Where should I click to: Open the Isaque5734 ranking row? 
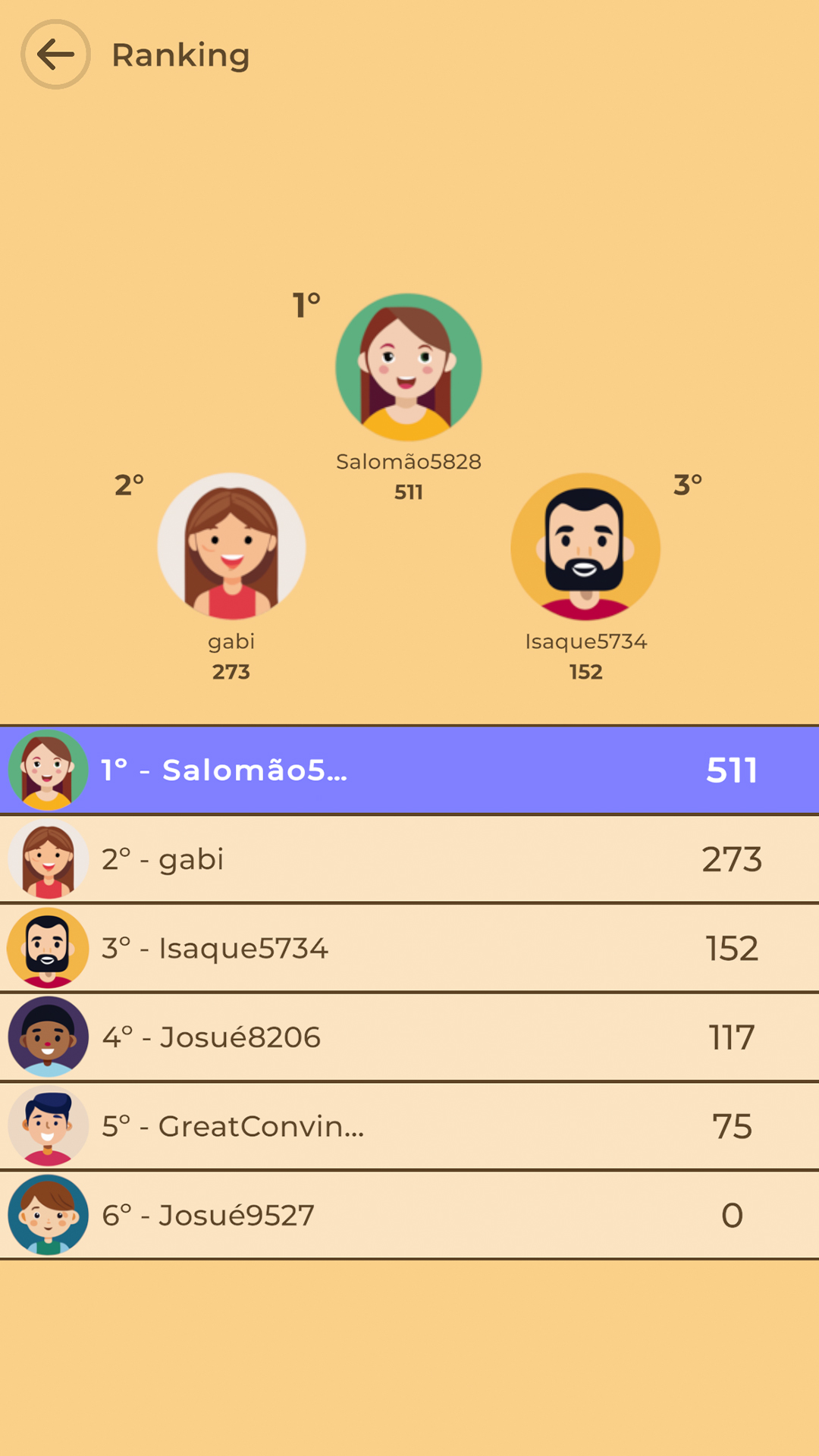tap(409, 948)
